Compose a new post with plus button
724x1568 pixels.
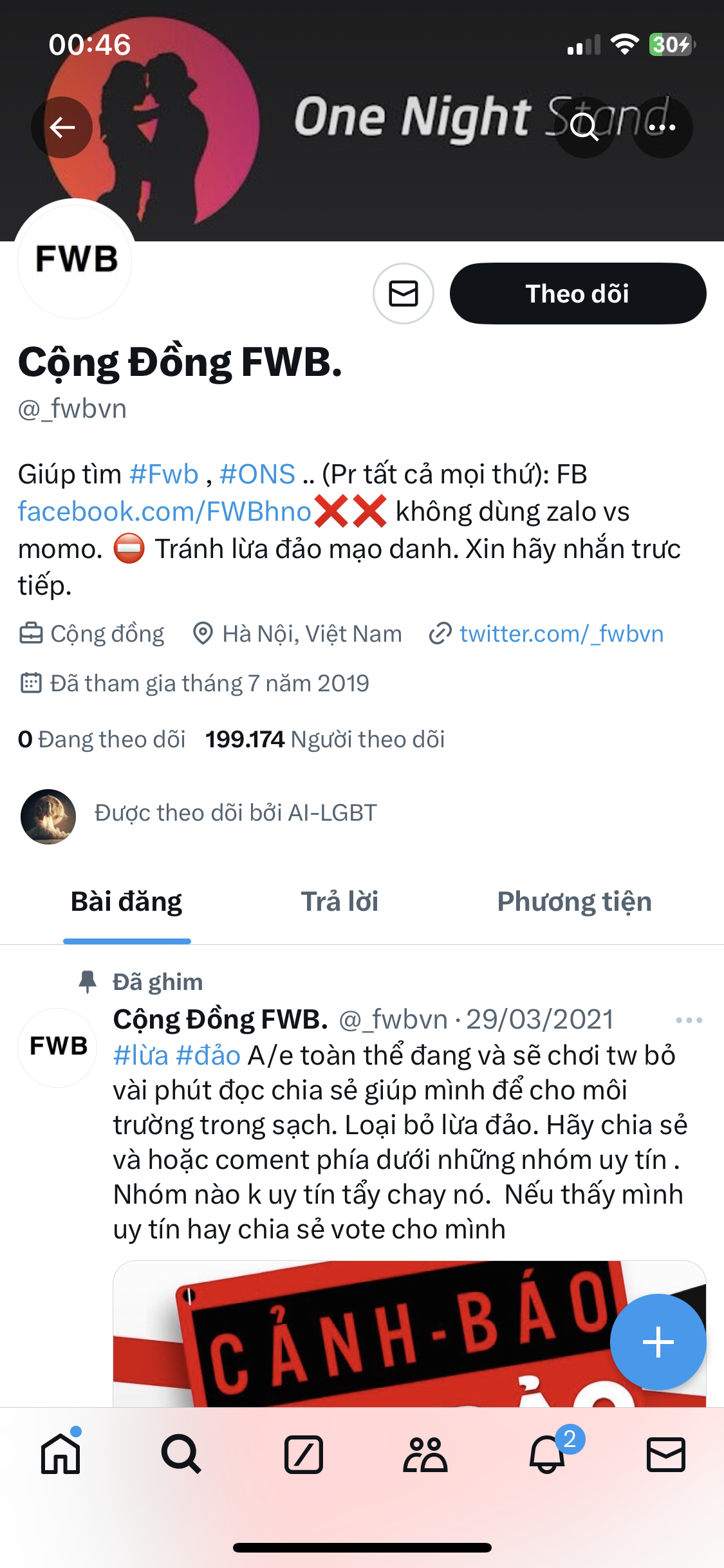(658, 1342)
